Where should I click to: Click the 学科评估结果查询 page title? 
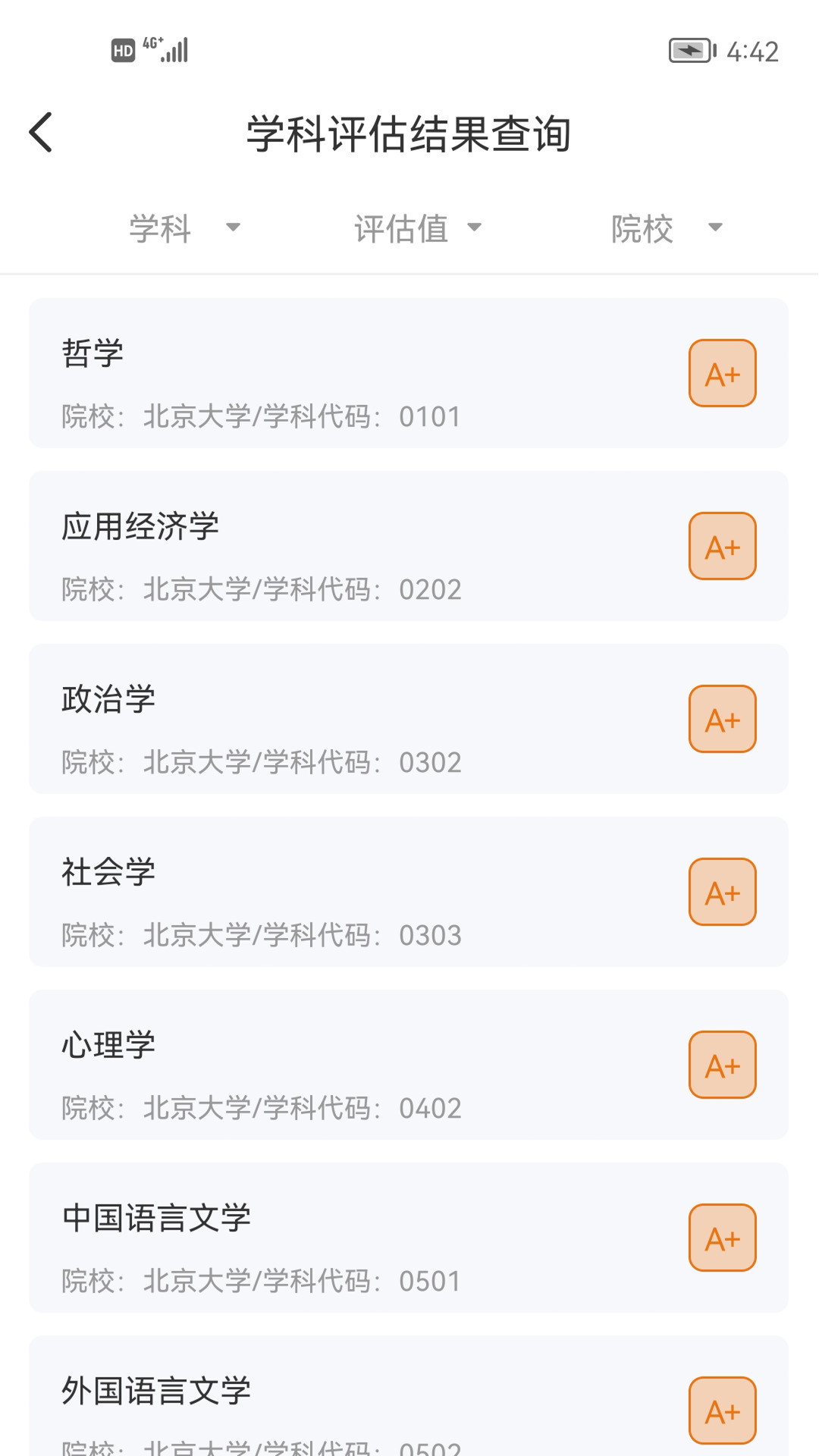[409, 133]
